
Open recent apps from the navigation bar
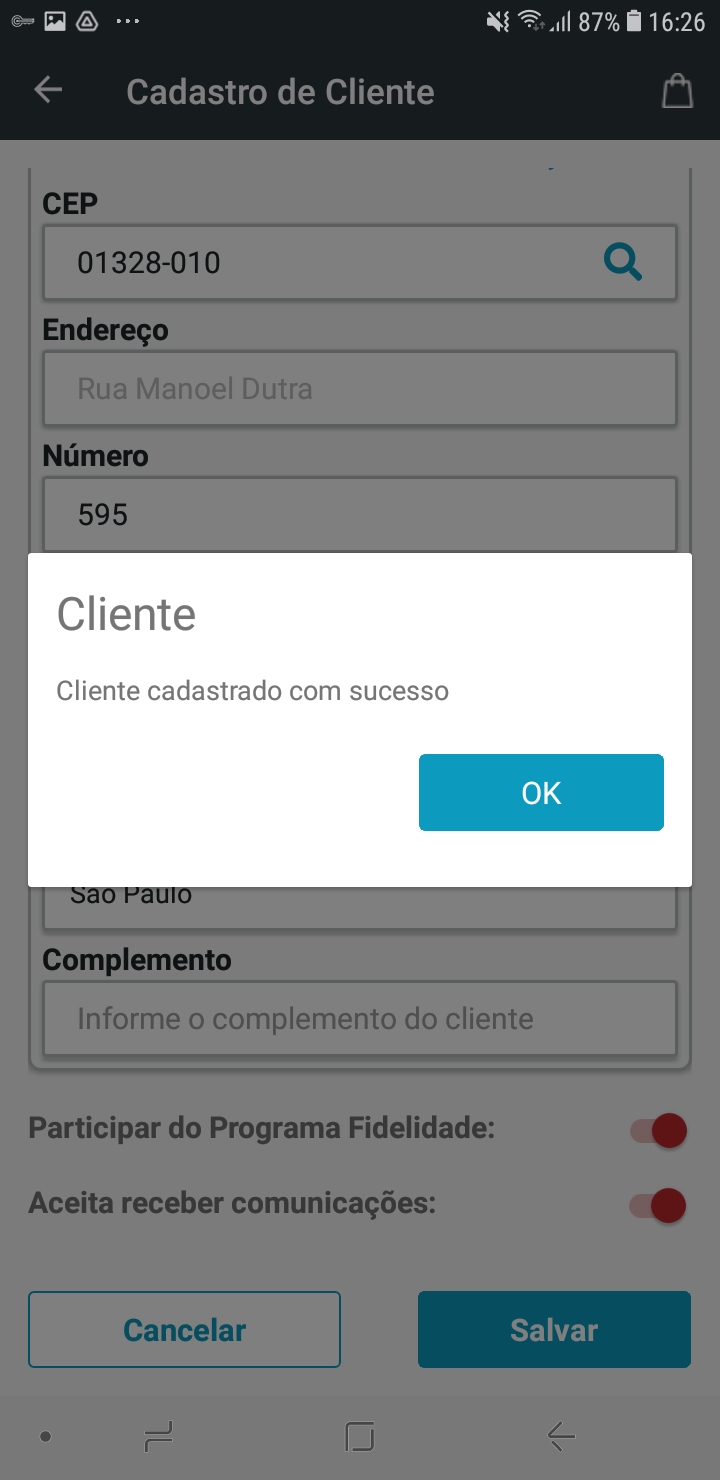click(158, 1437)
